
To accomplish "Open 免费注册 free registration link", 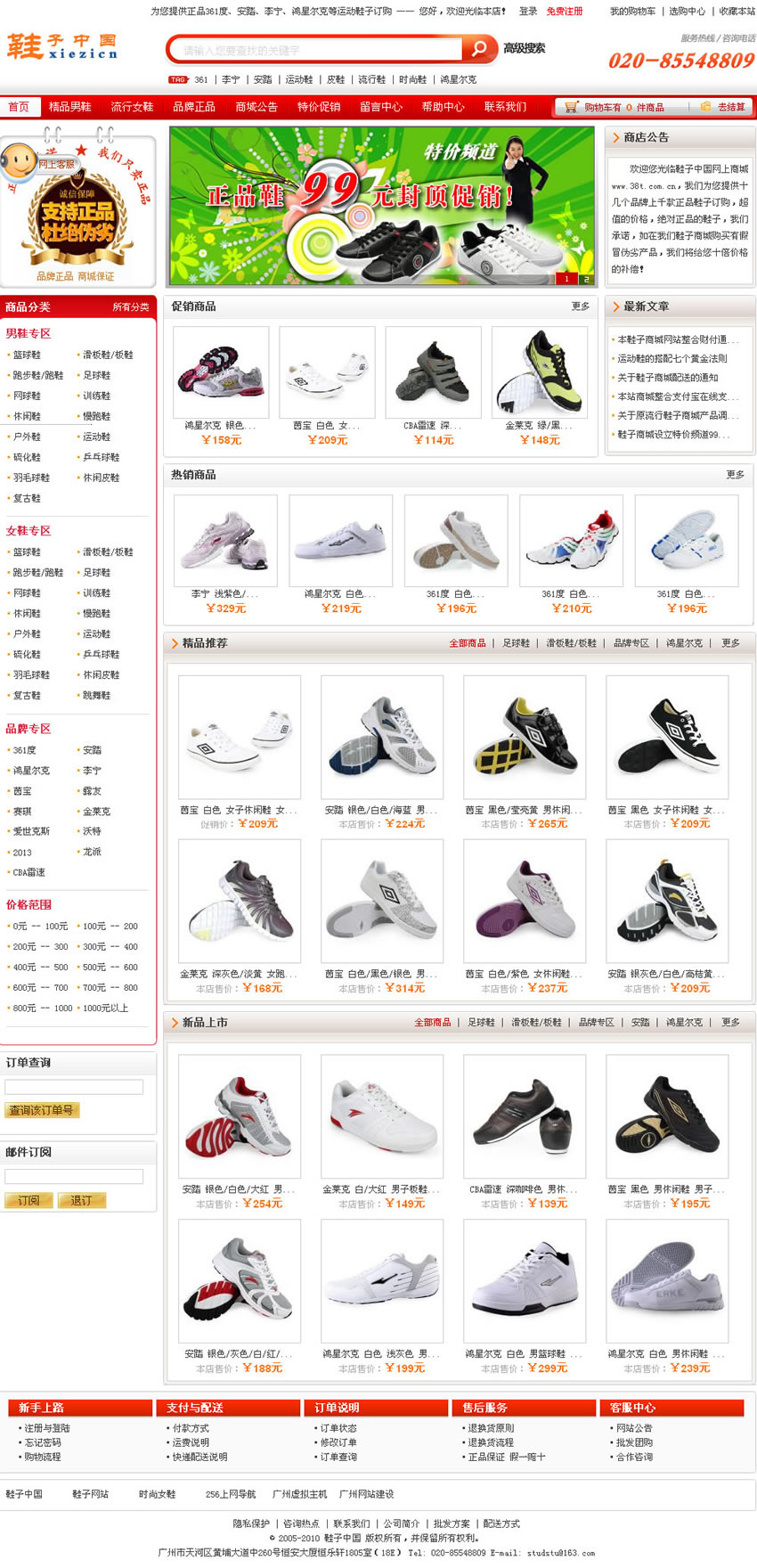I will (x=565, y=12).
